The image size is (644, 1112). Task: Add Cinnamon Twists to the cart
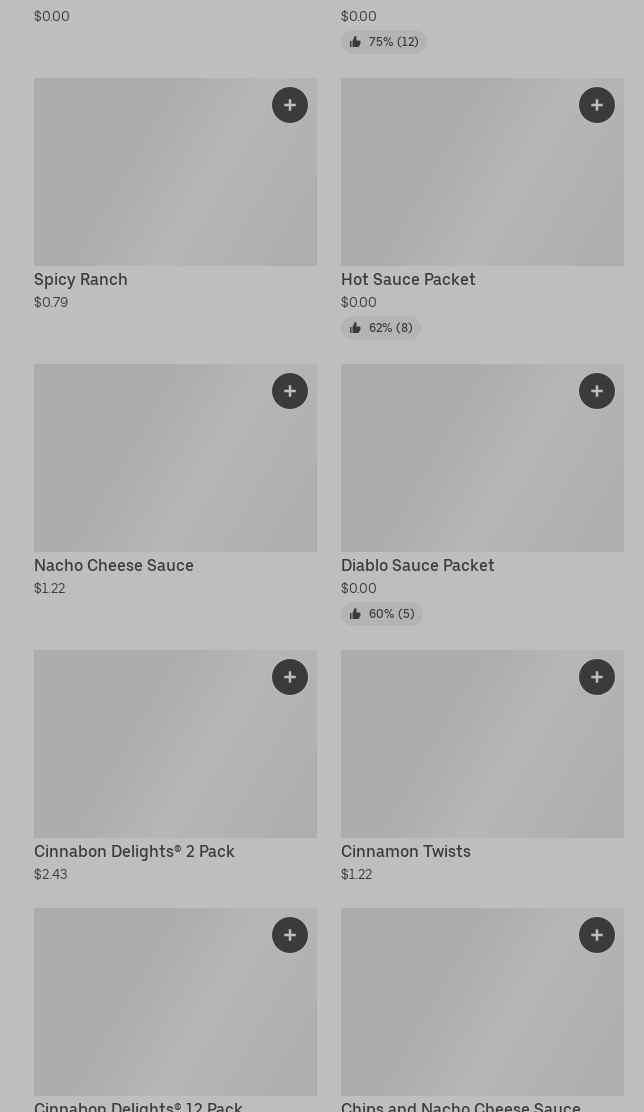597,677
